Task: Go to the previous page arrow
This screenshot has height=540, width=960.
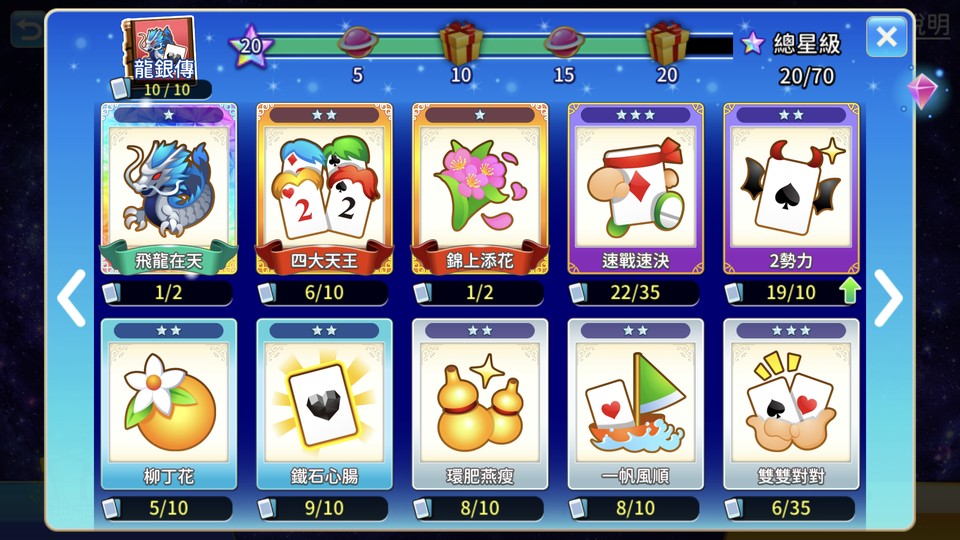Action: click(71, 297)
